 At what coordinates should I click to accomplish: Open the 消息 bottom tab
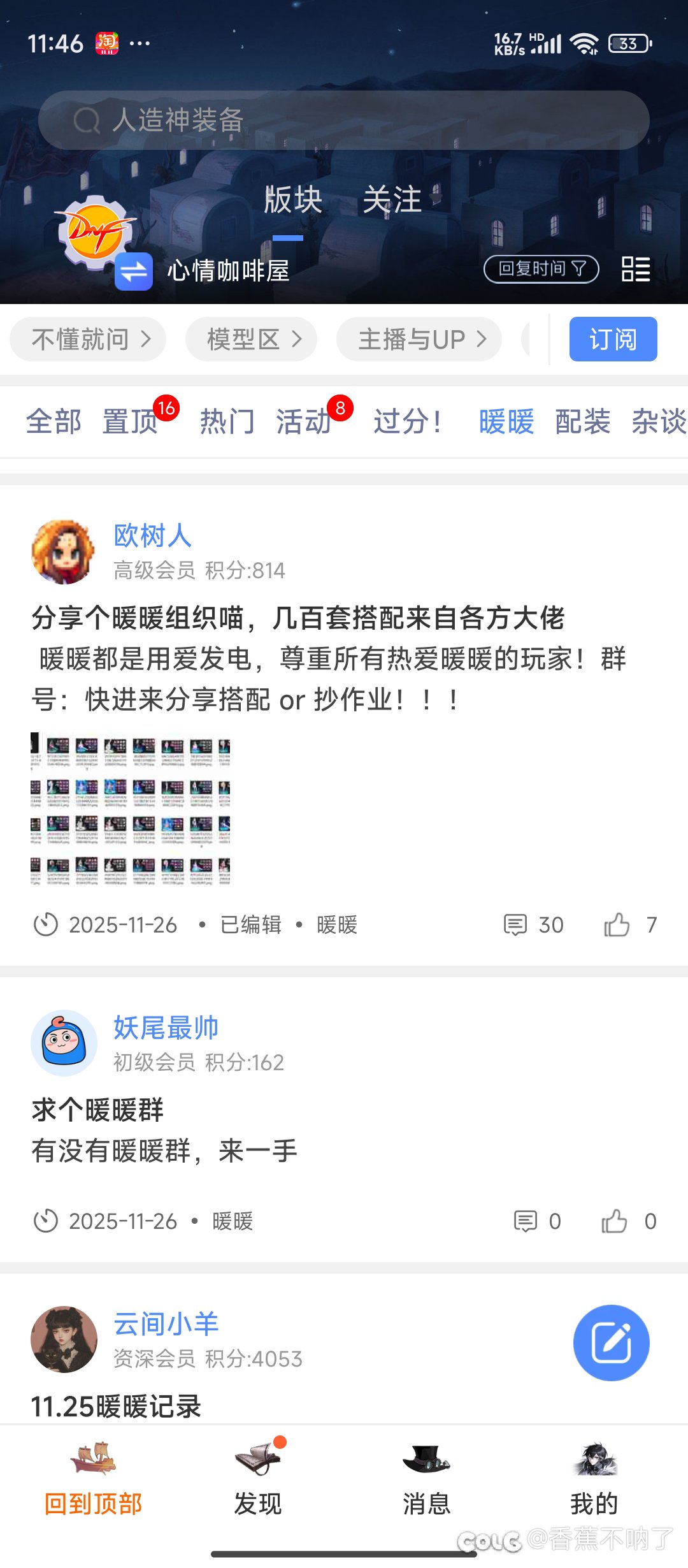[426, 1479]
